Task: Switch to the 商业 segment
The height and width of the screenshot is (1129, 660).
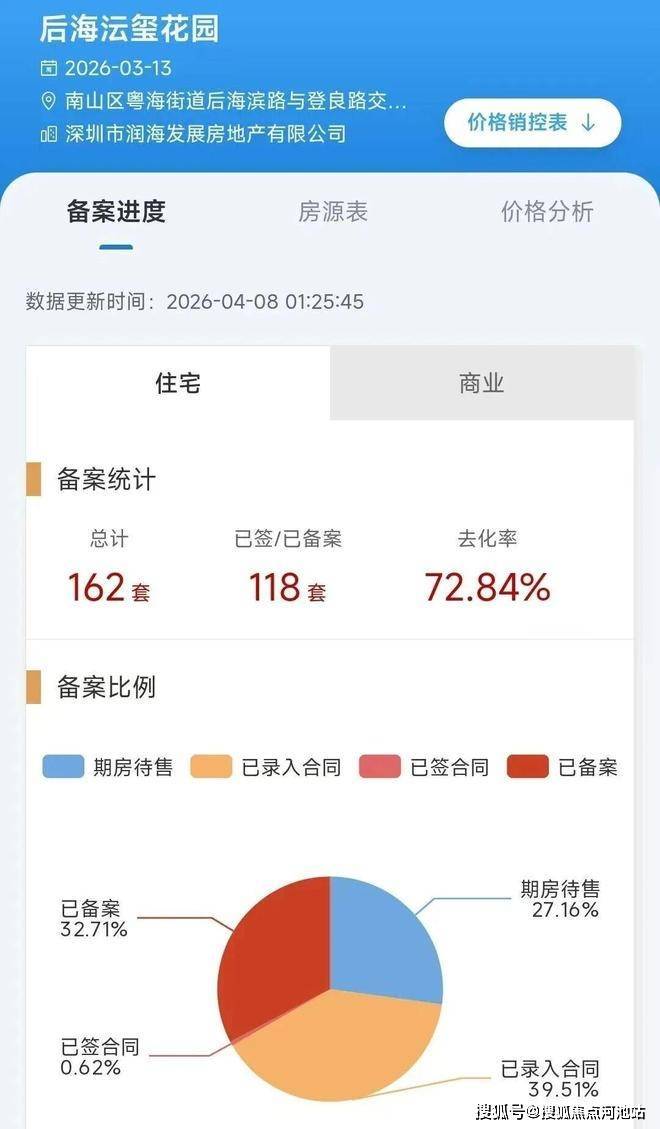Action: tap(482, 383)
